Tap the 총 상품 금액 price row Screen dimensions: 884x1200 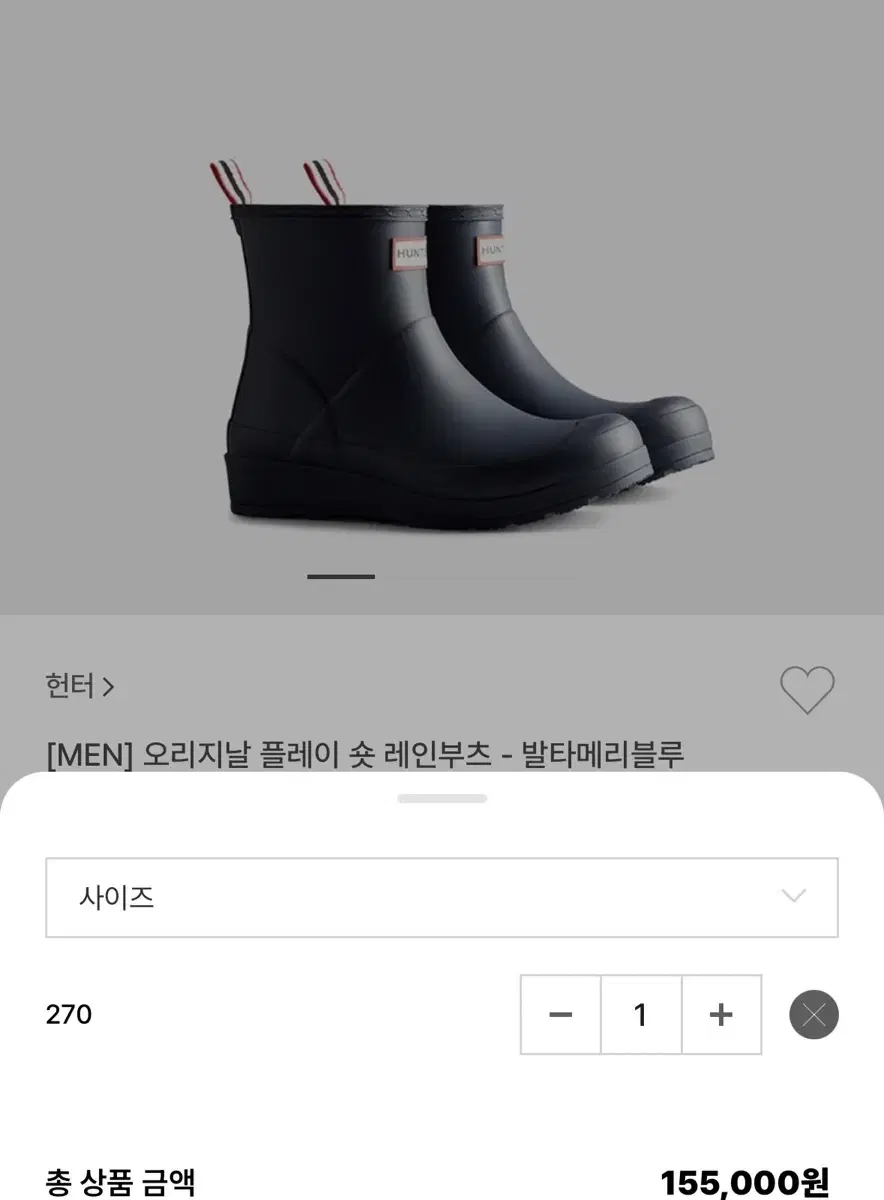[120, 1184]
